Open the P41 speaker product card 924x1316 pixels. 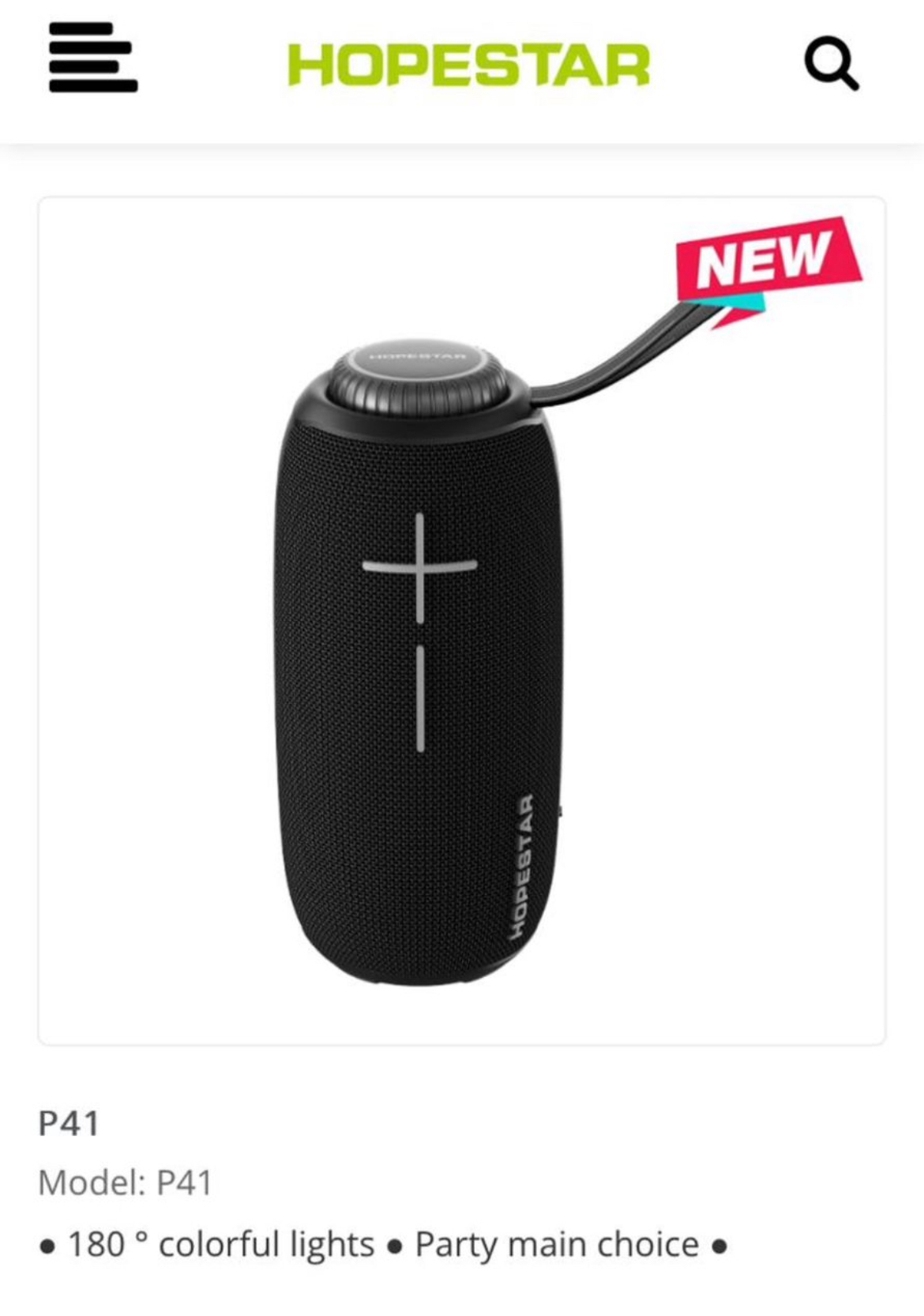(x=461, y=621)
